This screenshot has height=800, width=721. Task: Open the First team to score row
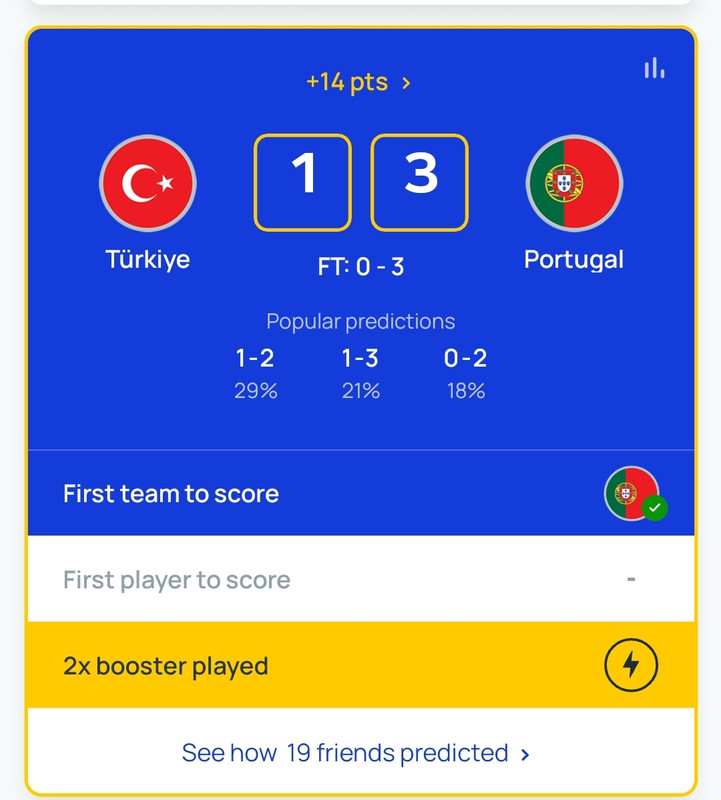pos(360,493)
